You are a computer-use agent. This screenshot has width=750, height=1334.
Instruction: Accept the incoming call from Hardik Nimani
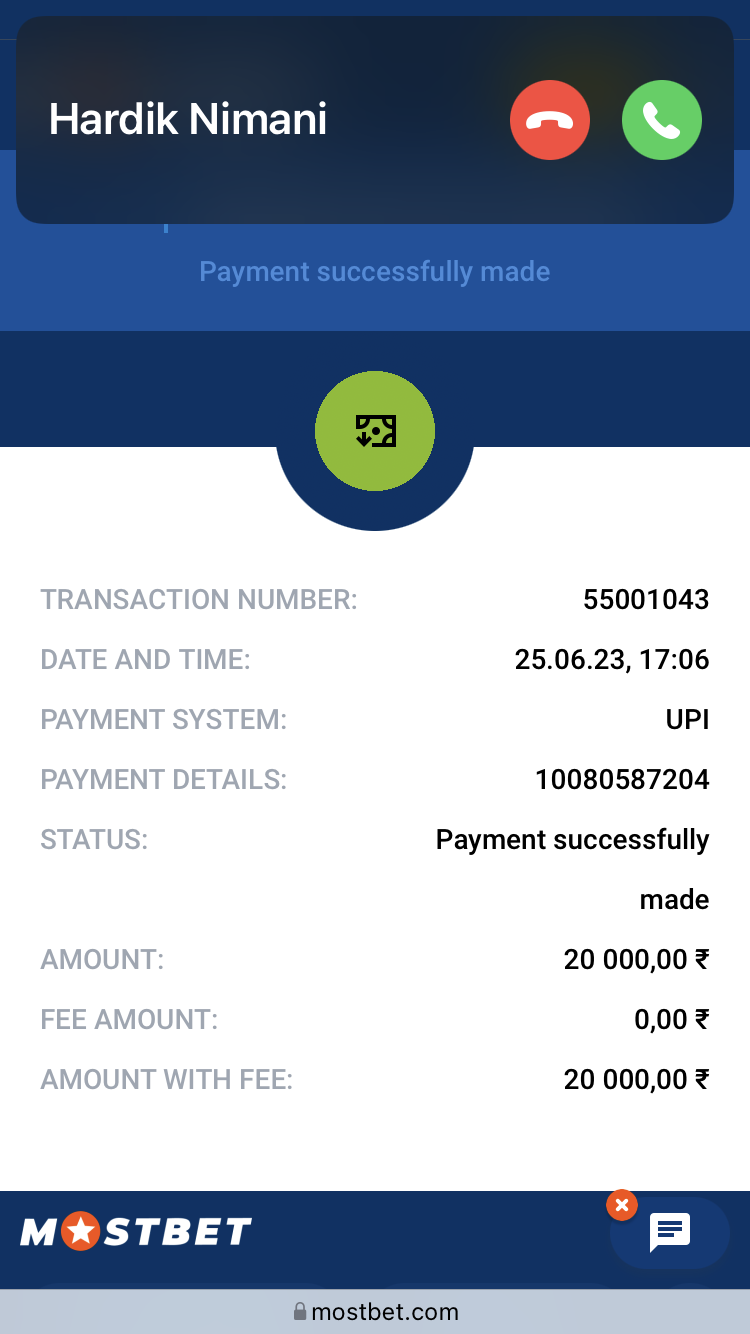coord(661,121)
